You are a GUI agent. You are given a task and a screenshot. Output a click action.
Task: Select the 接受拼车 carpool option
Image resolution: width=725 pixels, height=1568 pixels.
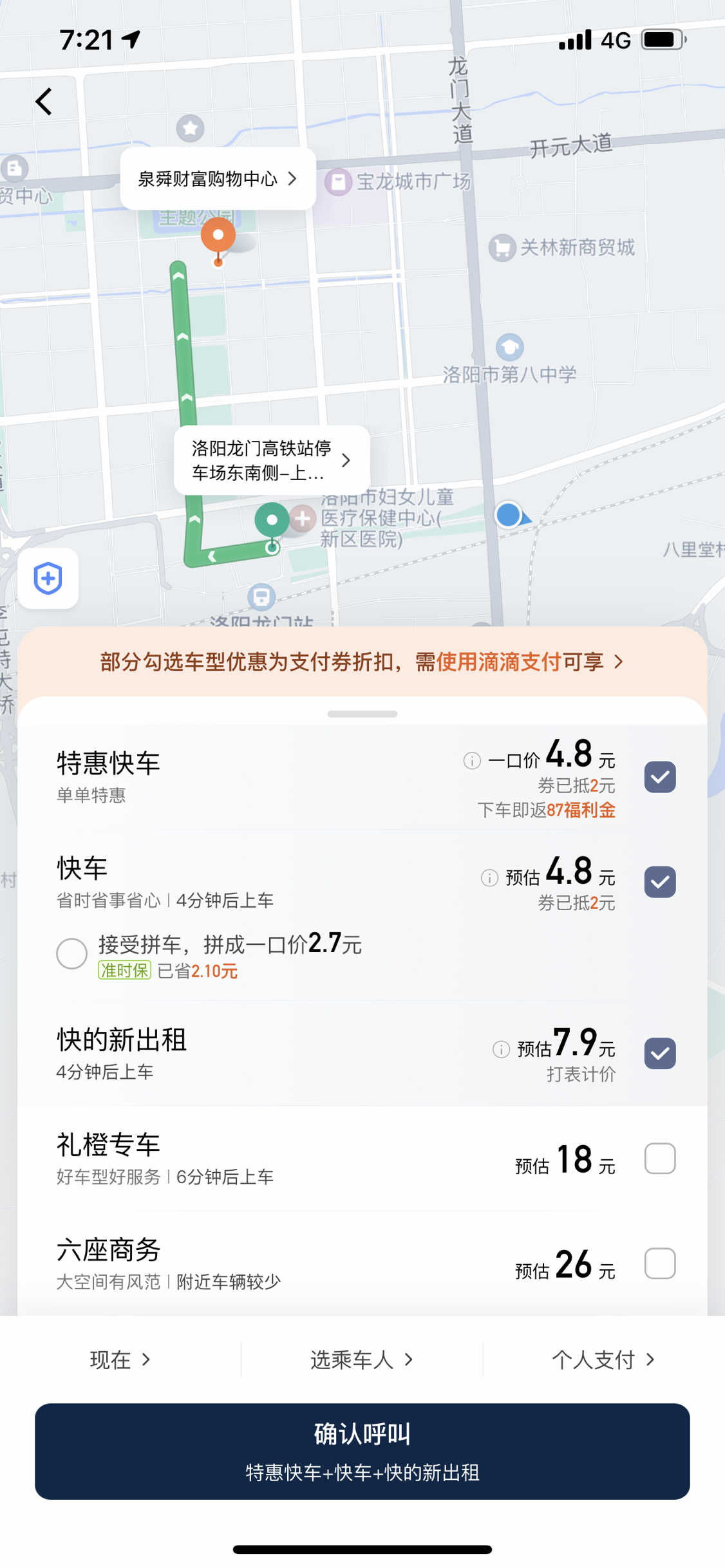click(x=71, y=953)
